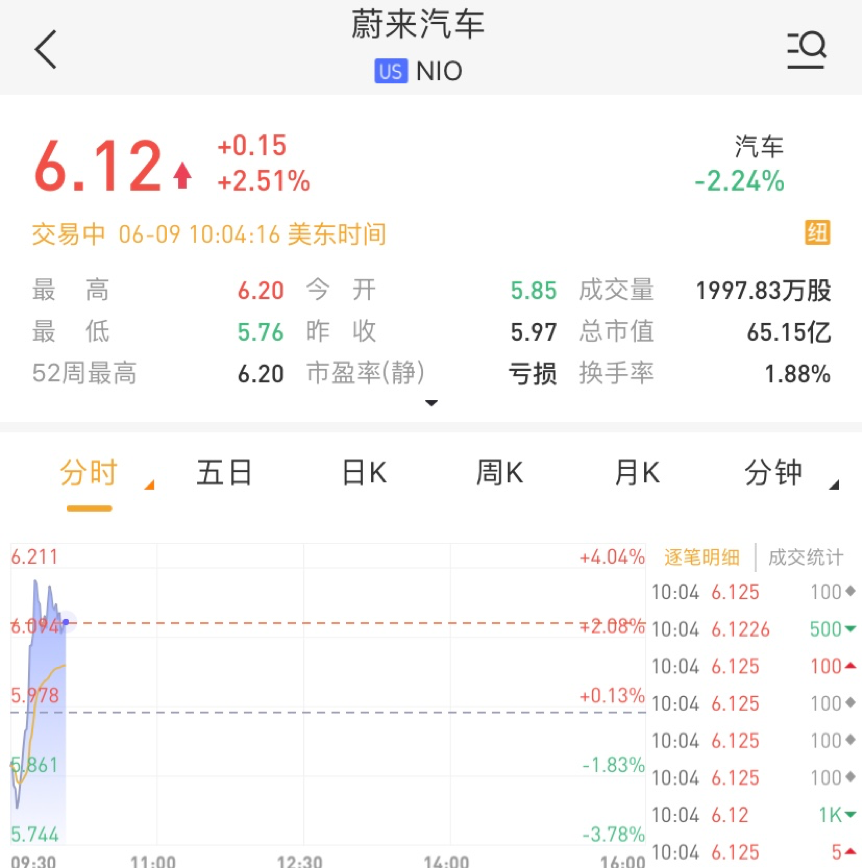Switch to the 分时 chart tab

[89, 473]
